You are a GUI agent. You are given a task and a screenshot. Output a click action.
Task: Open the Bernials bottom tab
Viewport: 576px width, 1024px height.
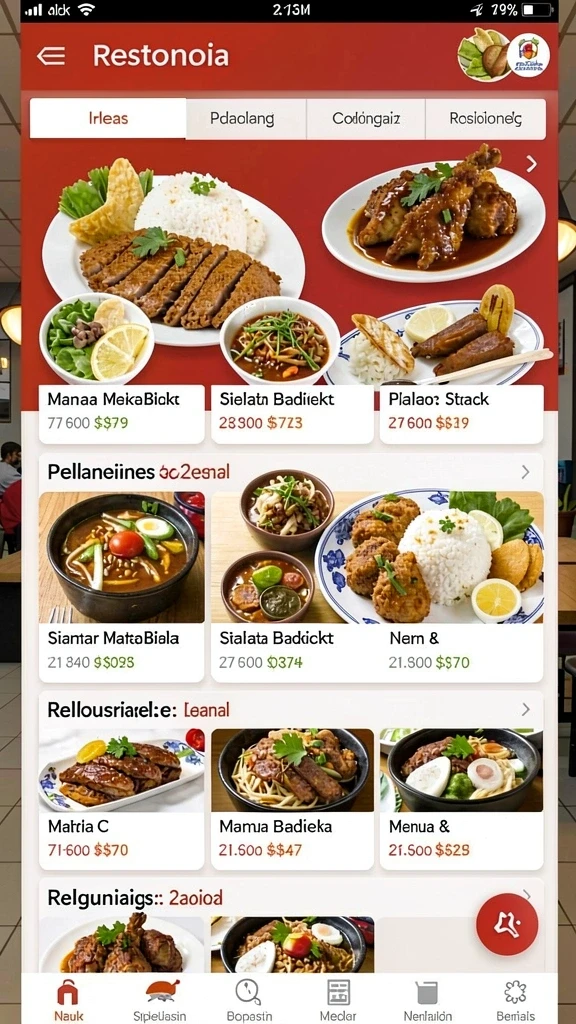[x=515, y=1000]
